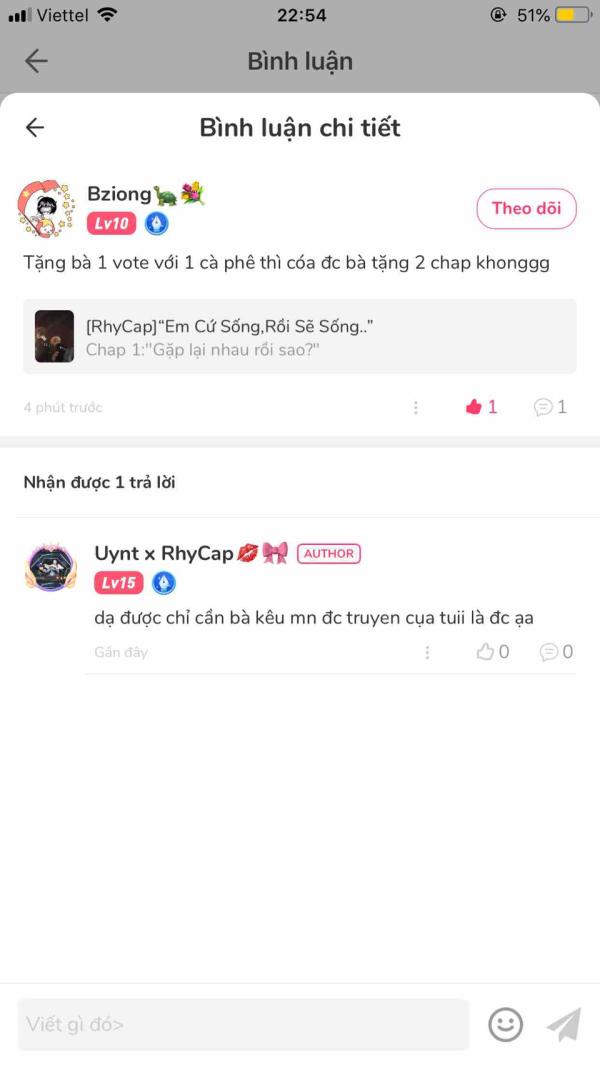This screenshot has height=1067, width=600.
Task: Send the comment with the paper plane
Action: (563, 1024)
